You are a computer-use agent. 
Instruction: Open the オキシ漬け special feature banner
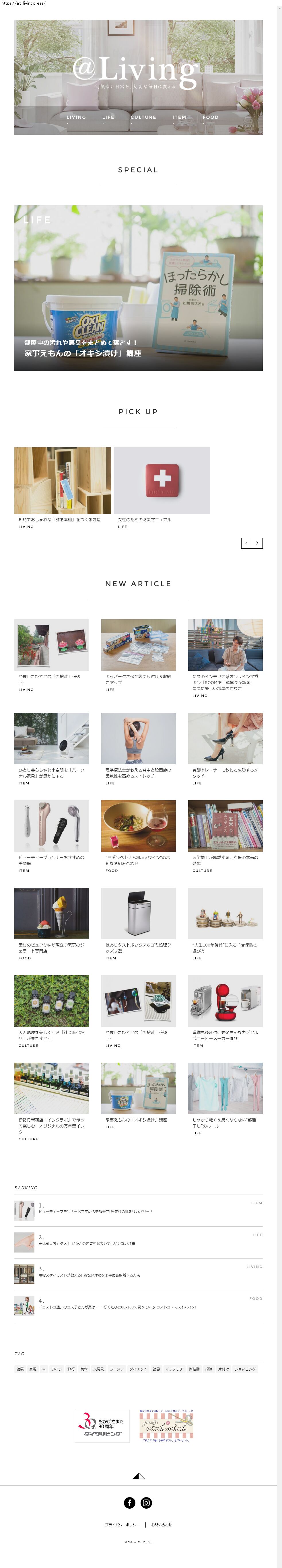click(x=138, y=287)
